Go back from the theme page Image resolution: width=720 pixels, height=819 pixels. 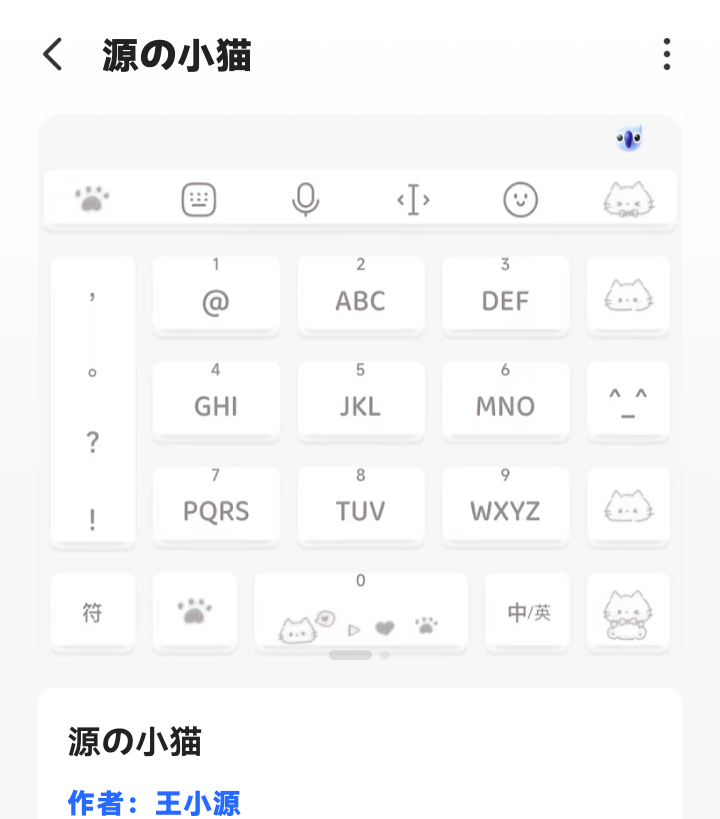[53, 55]
